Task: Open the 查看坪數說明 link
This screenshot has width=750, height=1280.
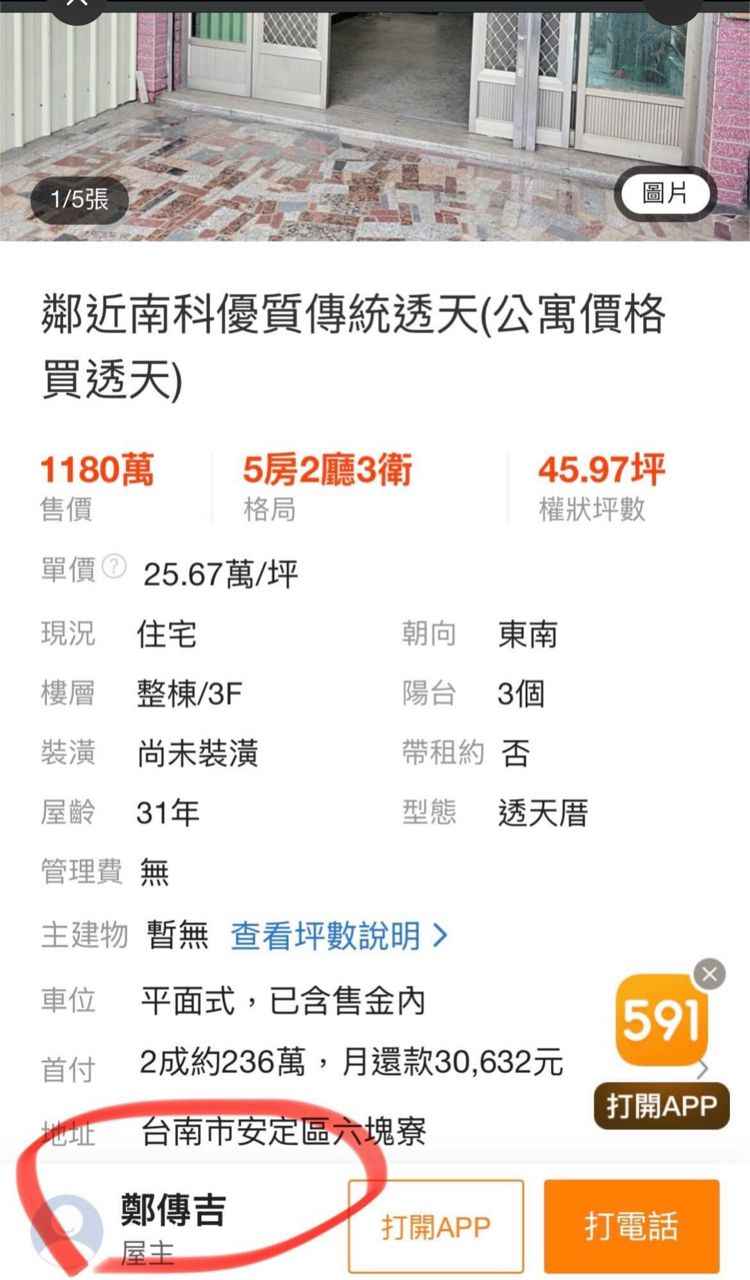Action: point(338,936)
